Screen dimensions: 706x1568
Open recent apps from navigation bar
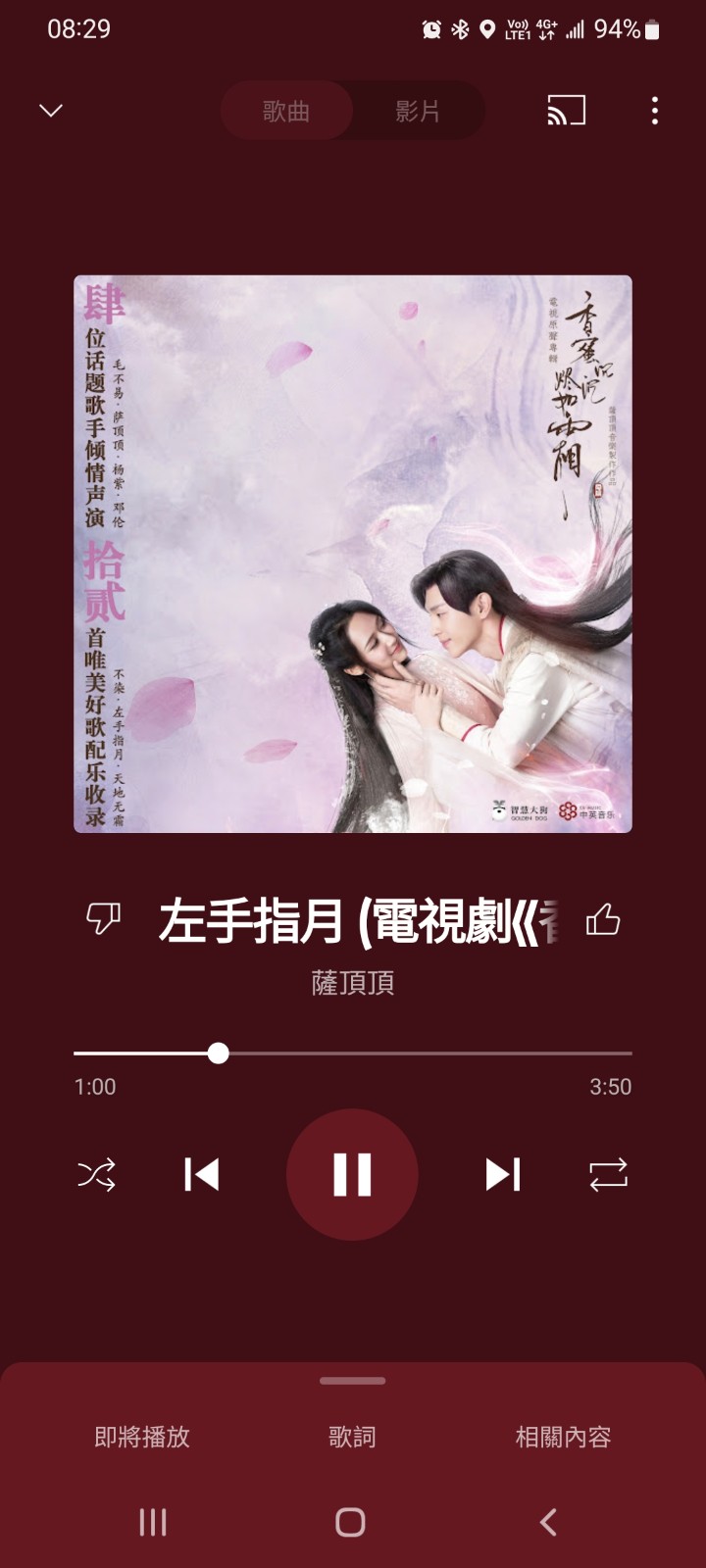[x=153, y=1522]
